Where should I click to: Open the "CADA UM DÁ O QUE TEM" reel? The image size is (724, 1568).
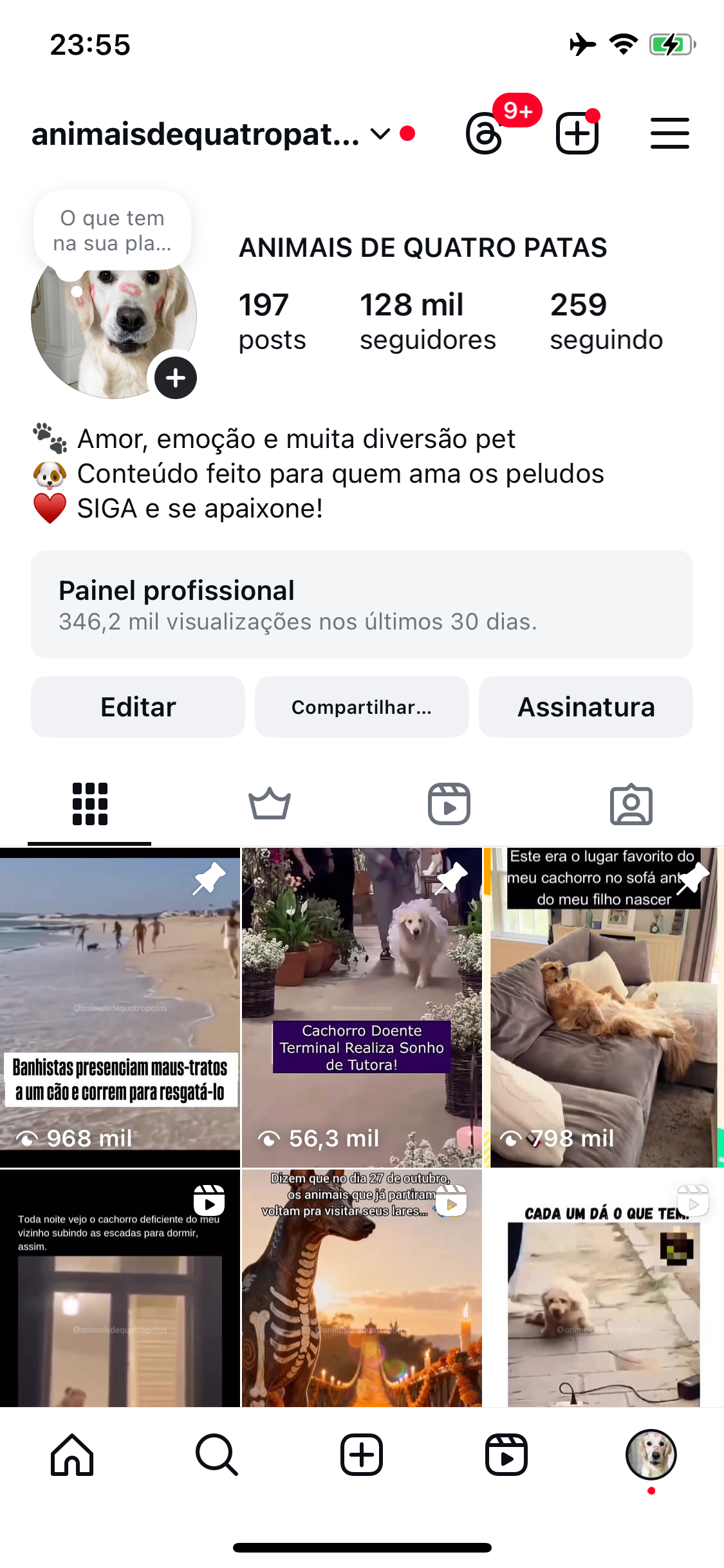[x=604, y=1287]
